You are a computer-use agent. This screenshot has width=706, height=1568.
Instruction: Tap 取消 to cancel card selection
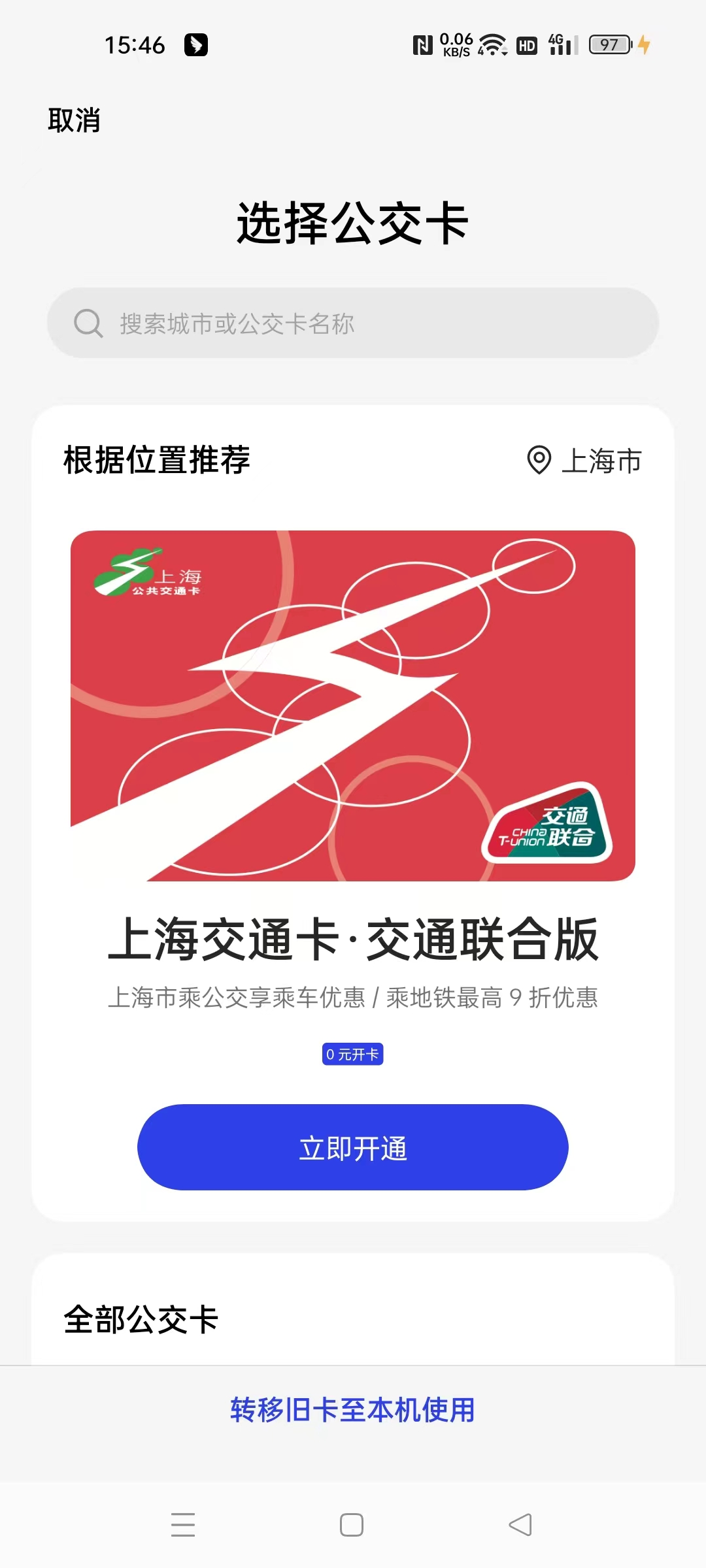click(x=74, y=120)
